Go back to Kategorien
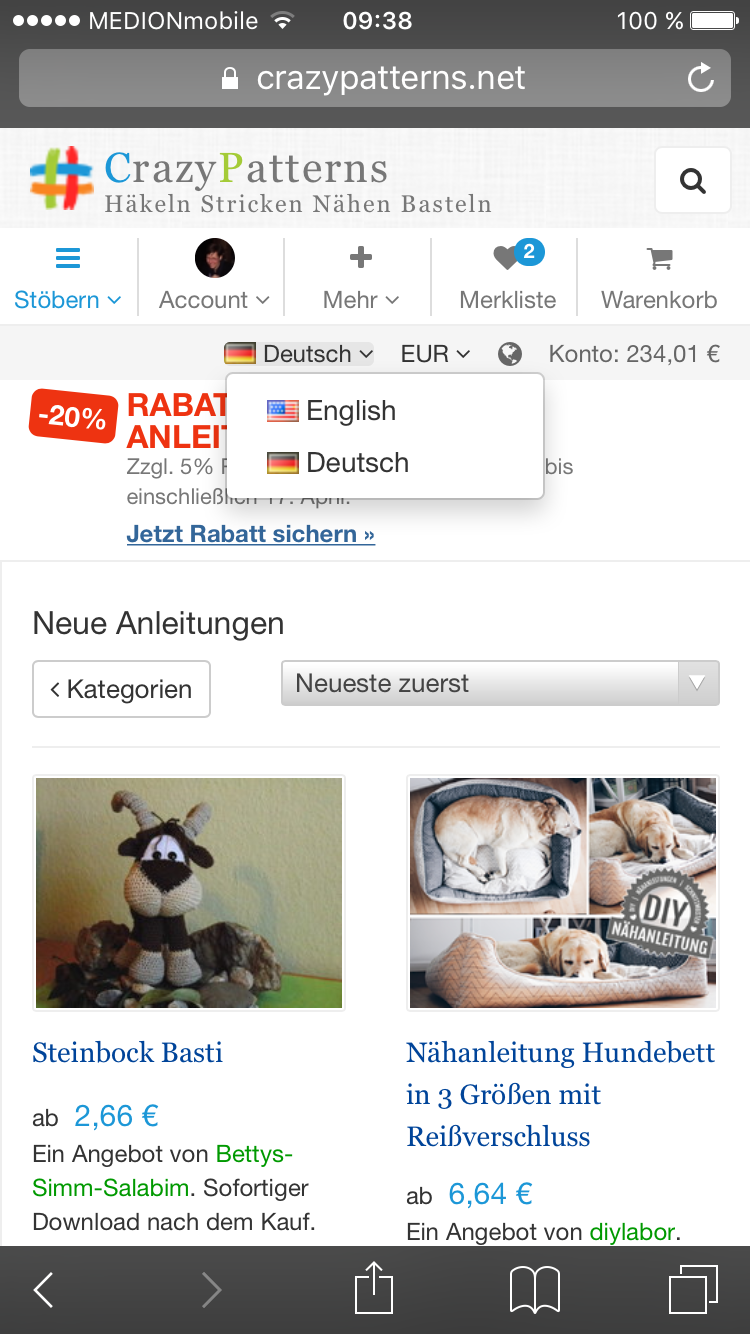Screen dimensions: 750x1334 121,689
